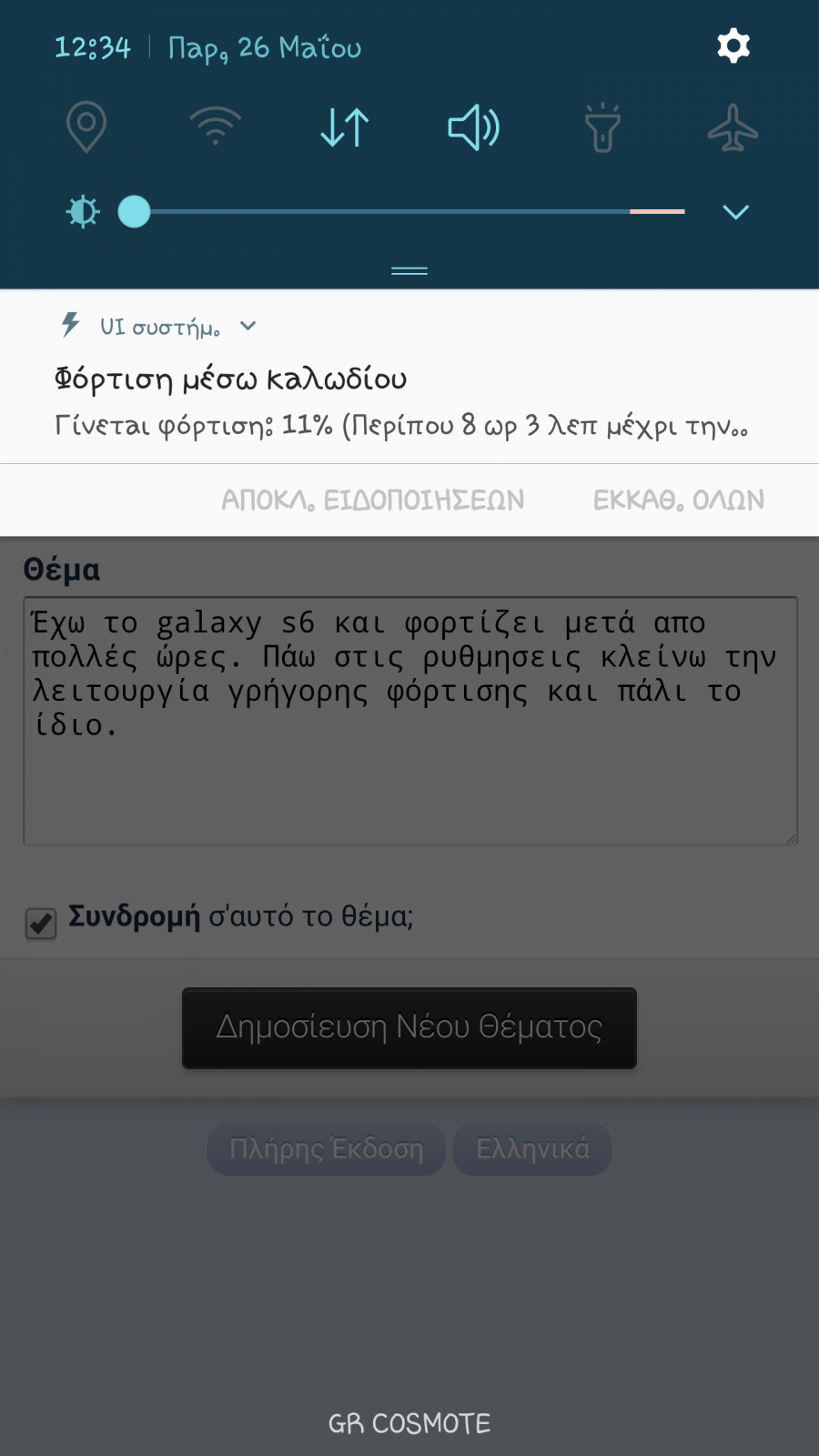The width and height of the screenshot is (819, 1456).
Task: Toggle the location quick setting
Action: point(86,126)
